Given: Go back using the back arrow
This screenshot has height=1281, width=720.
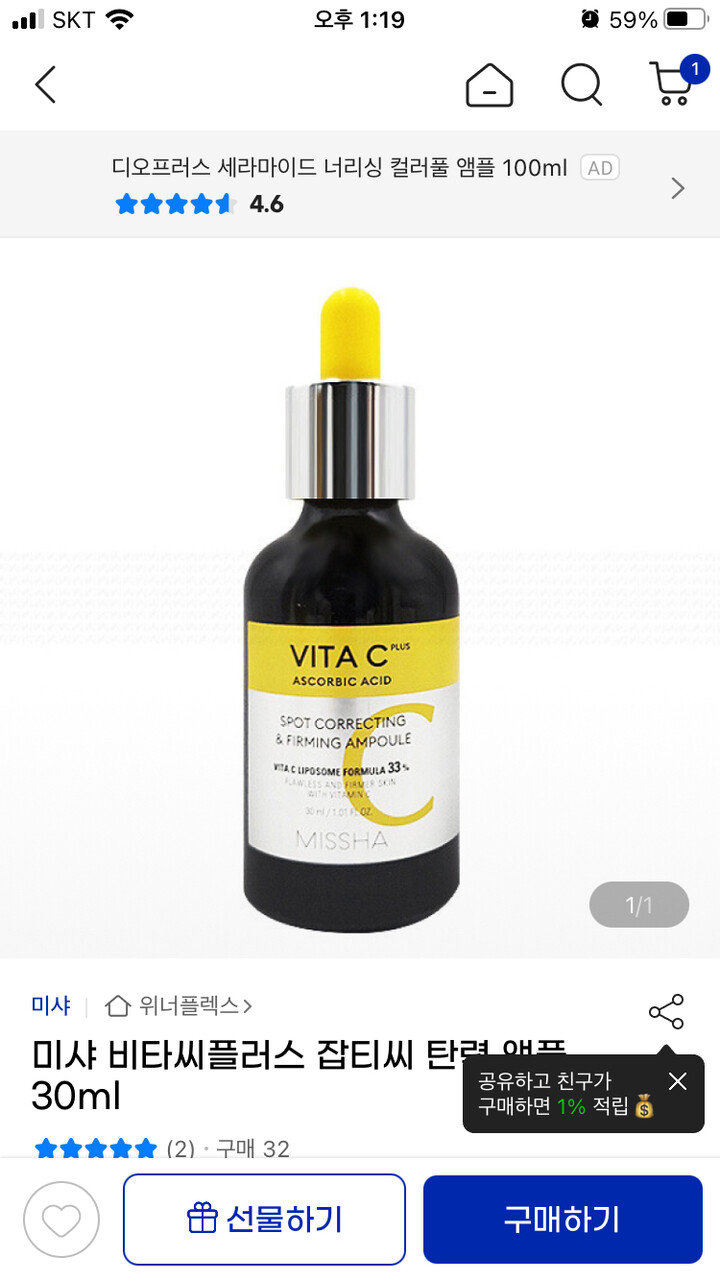Looking at the screenshot, I should 45,85.
